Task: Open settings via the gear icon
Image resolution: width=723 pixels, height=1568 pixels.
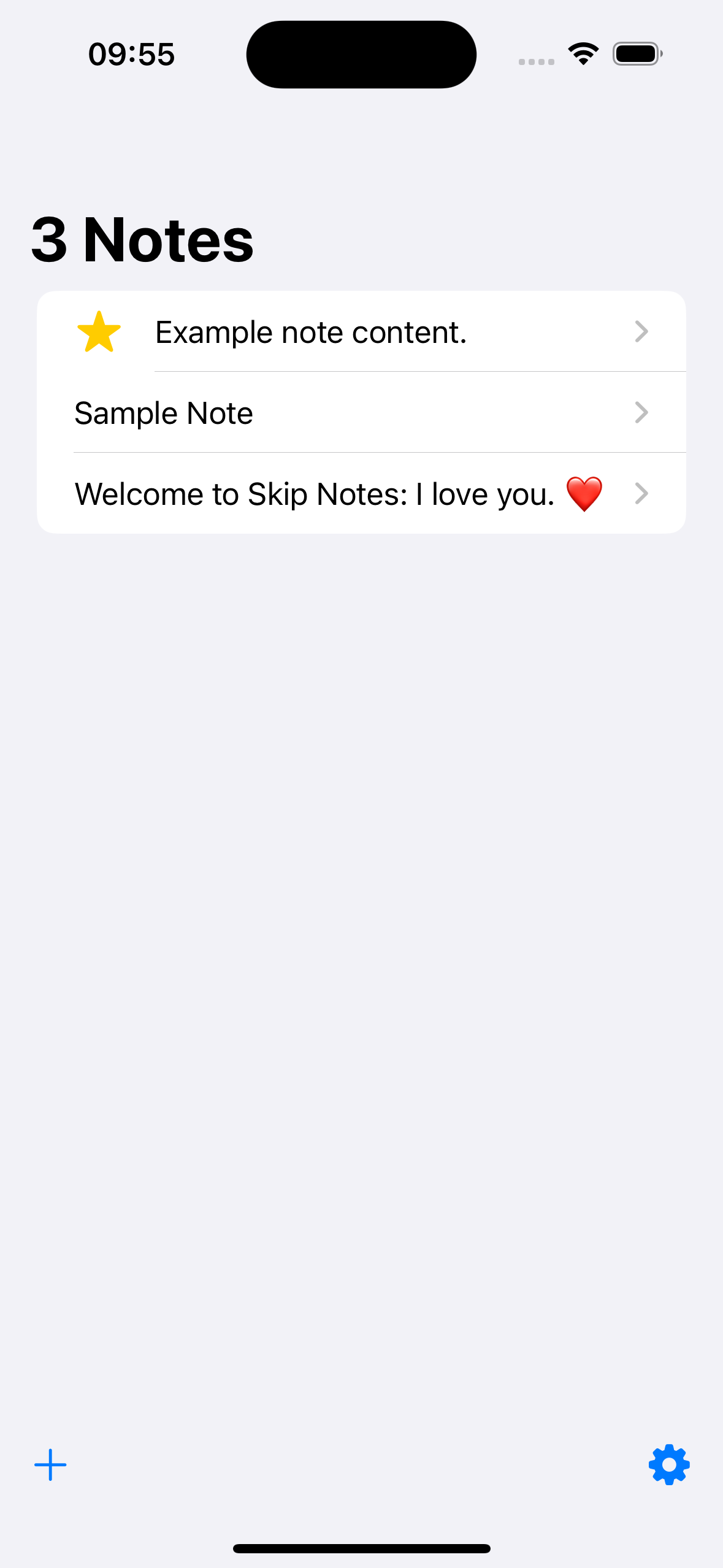Action: point(668,1464)
